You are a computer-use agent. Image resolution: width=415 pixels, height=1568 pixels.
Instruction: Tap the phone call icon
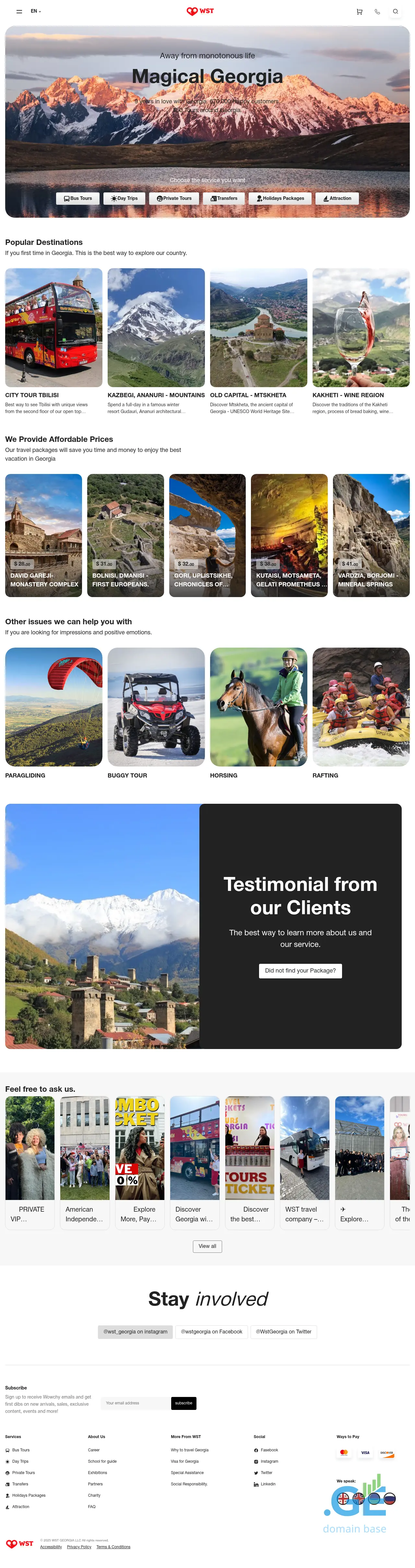coord(377,12)
